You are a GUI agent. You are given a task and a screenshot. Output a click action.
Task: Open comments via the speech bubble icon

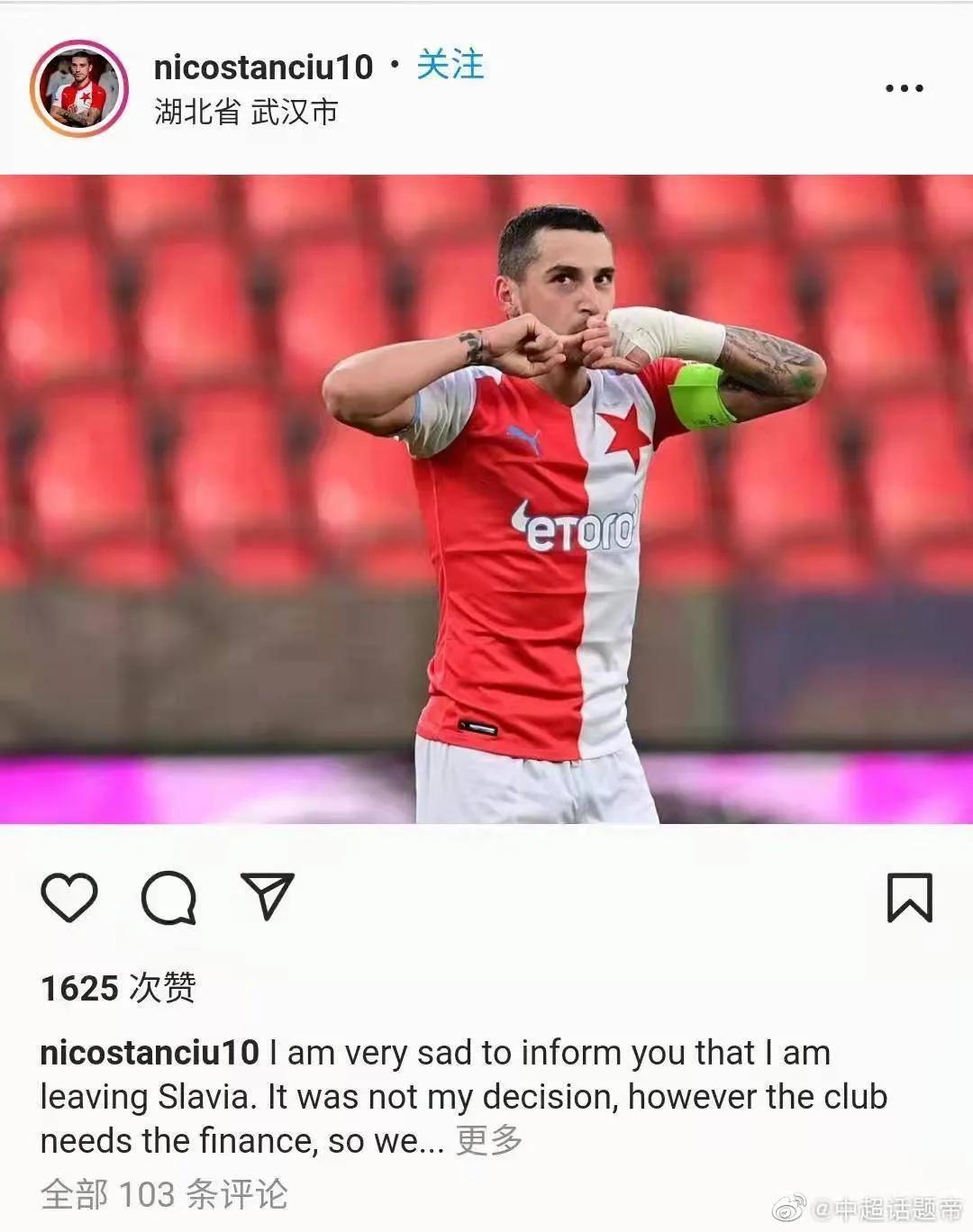pyautogui.click(x=168, y=897)
